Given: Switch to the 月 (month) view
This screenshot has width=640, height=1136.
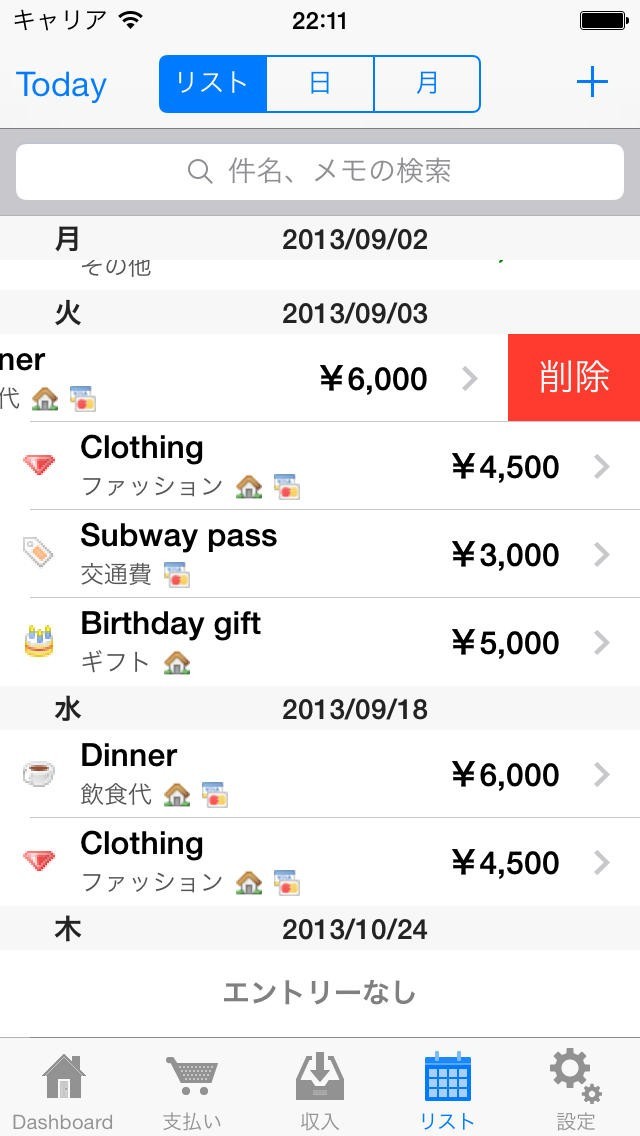Looking at the screenshot, I should [427, 84].
